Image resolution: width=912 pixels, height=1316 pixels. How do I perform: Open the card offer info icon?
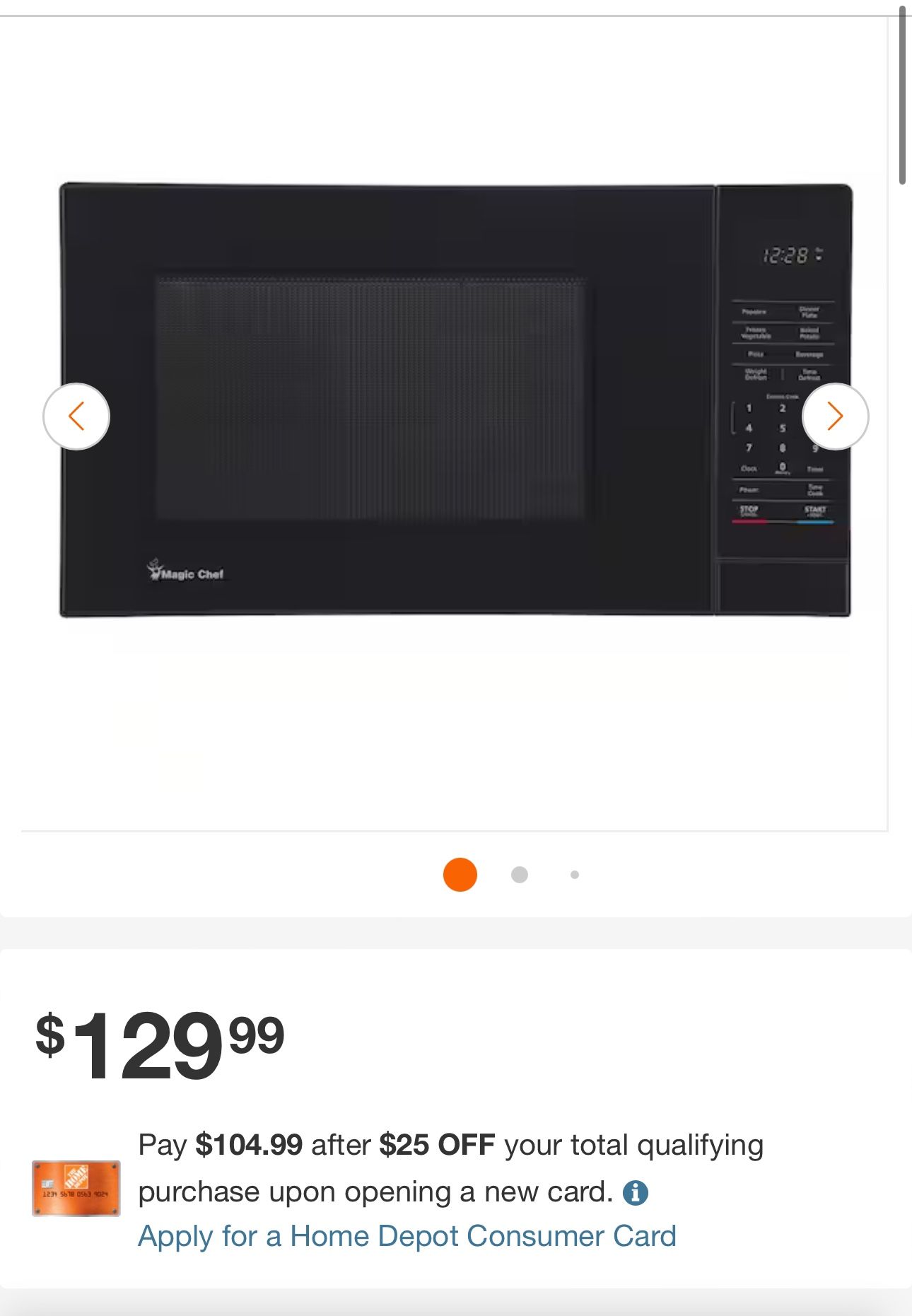pos(636,1192)
